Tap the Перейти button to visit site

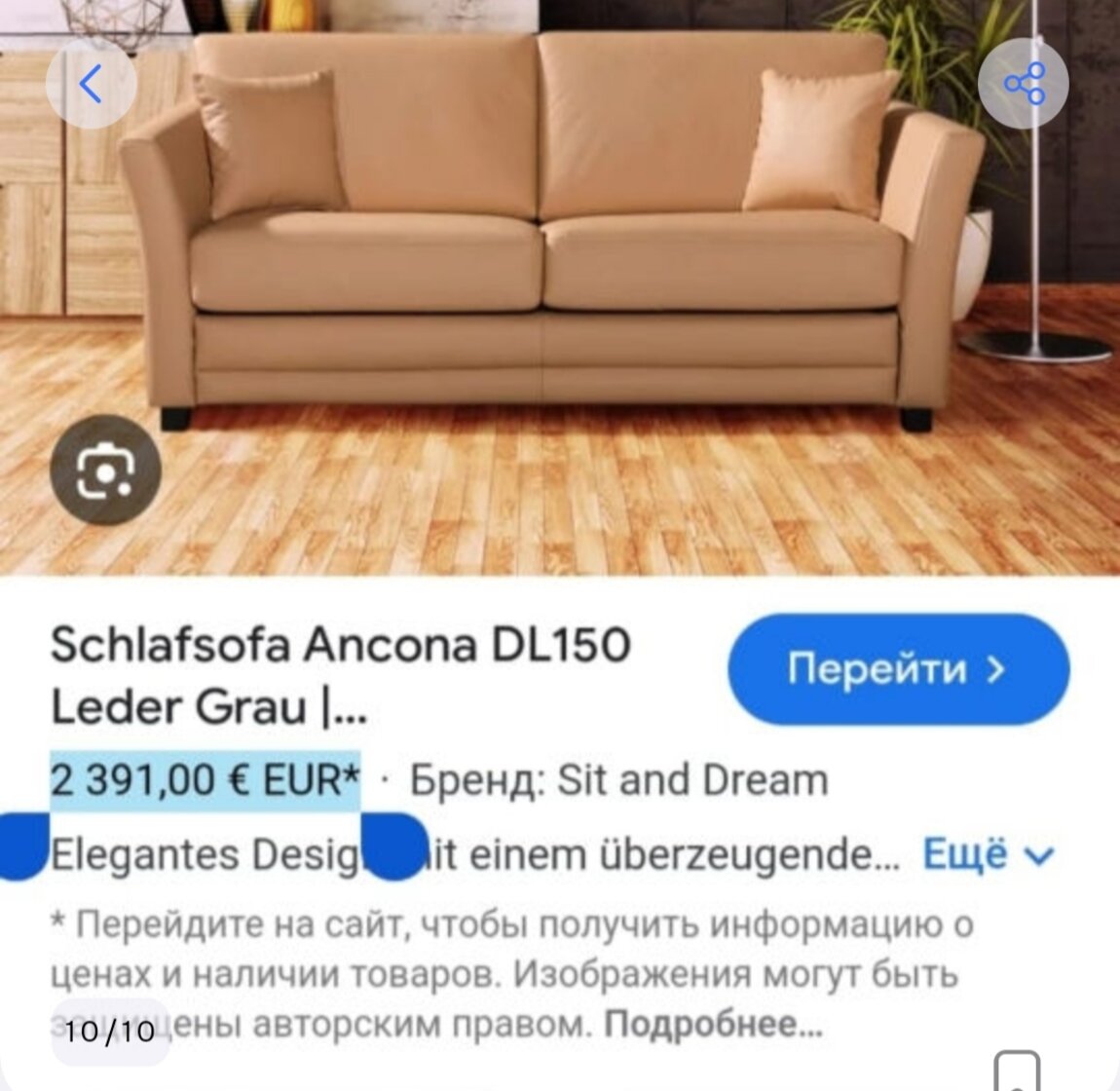(x=897, y=669)
